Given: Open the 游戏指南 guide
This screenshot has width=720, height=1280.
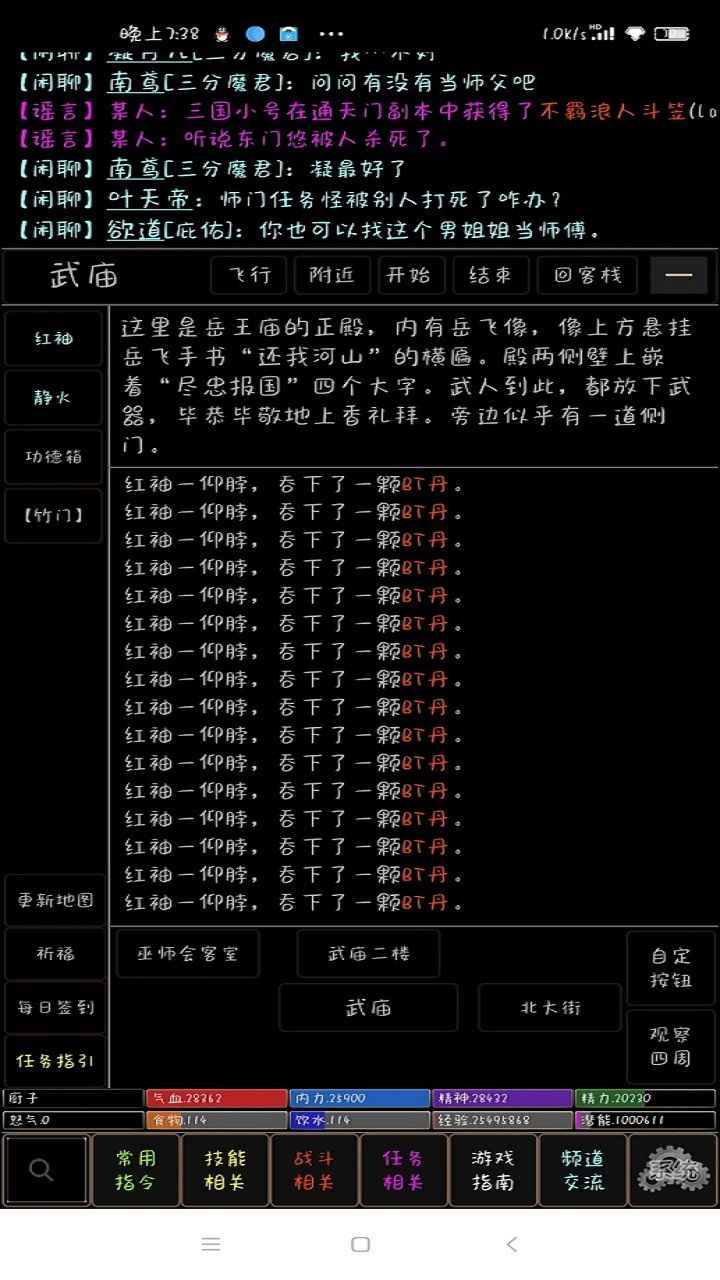Looking at the screenshot, I should tap(492, 1170).
